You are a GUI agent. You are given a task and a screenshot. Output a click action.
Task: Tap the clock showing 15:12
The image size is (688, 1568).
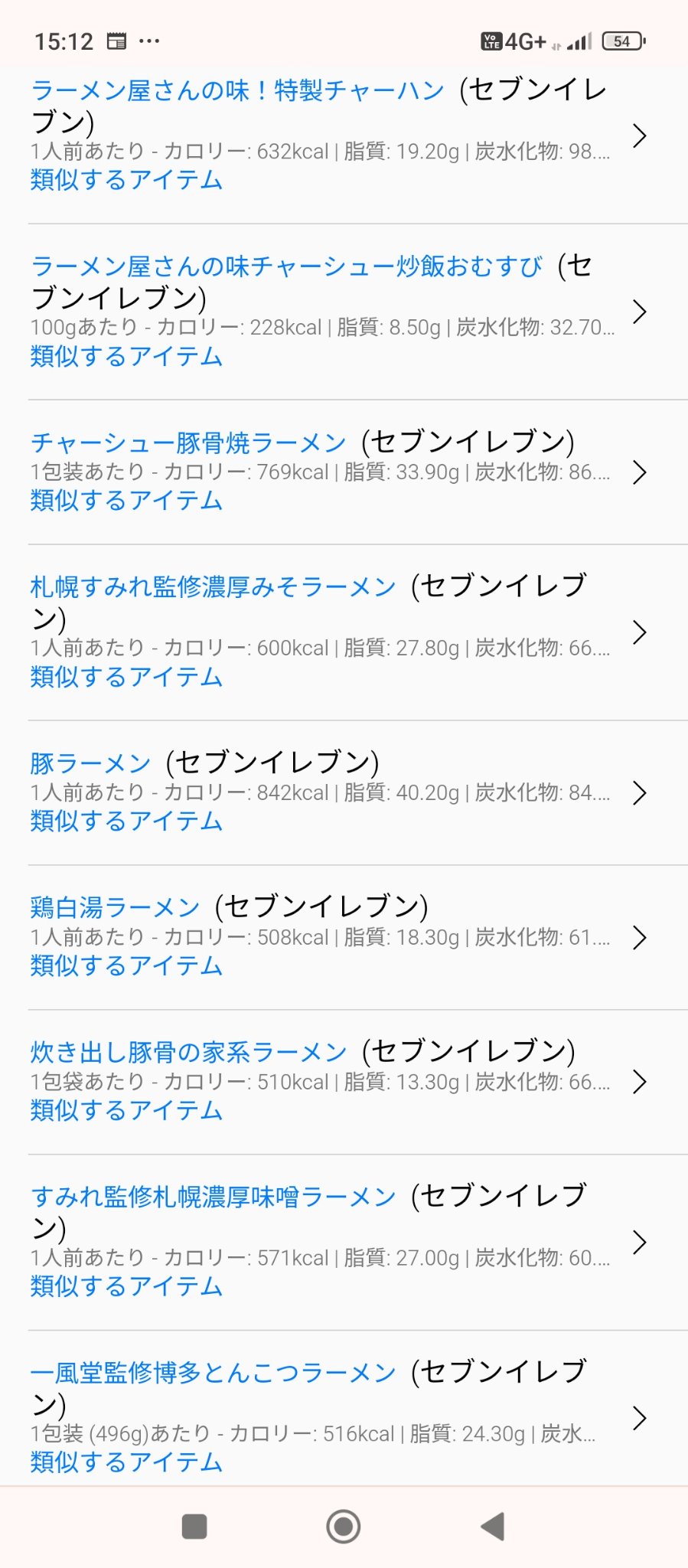point(64,41)
